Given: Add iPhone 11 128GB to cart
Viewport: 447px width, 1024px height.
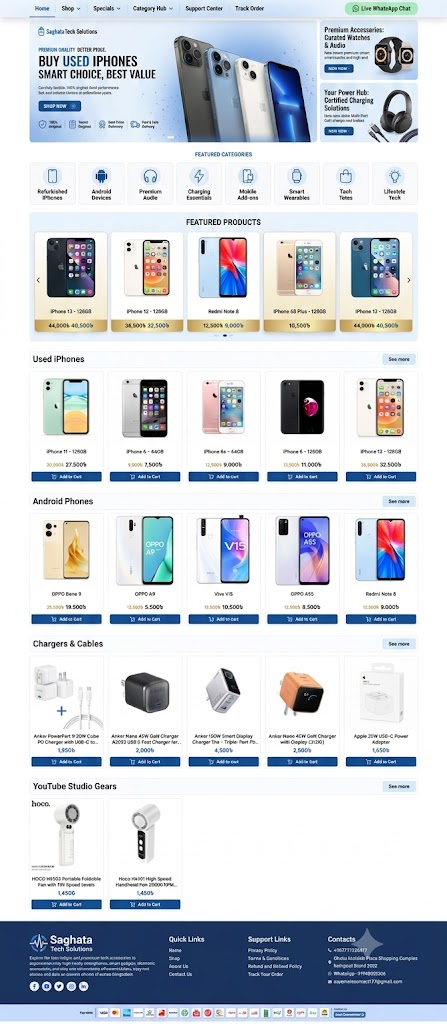Looking at the screenshot, I should pos(66,477).
